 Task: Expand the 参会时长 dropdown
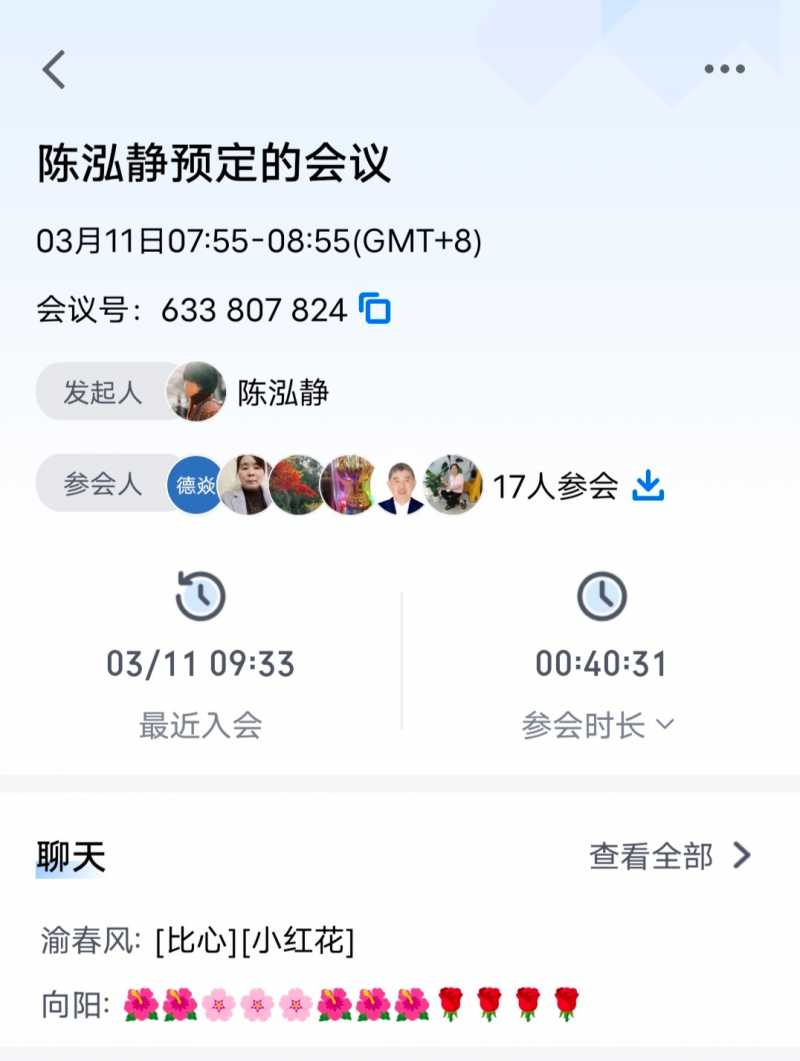pyautogui.click(x=598, y=725)
